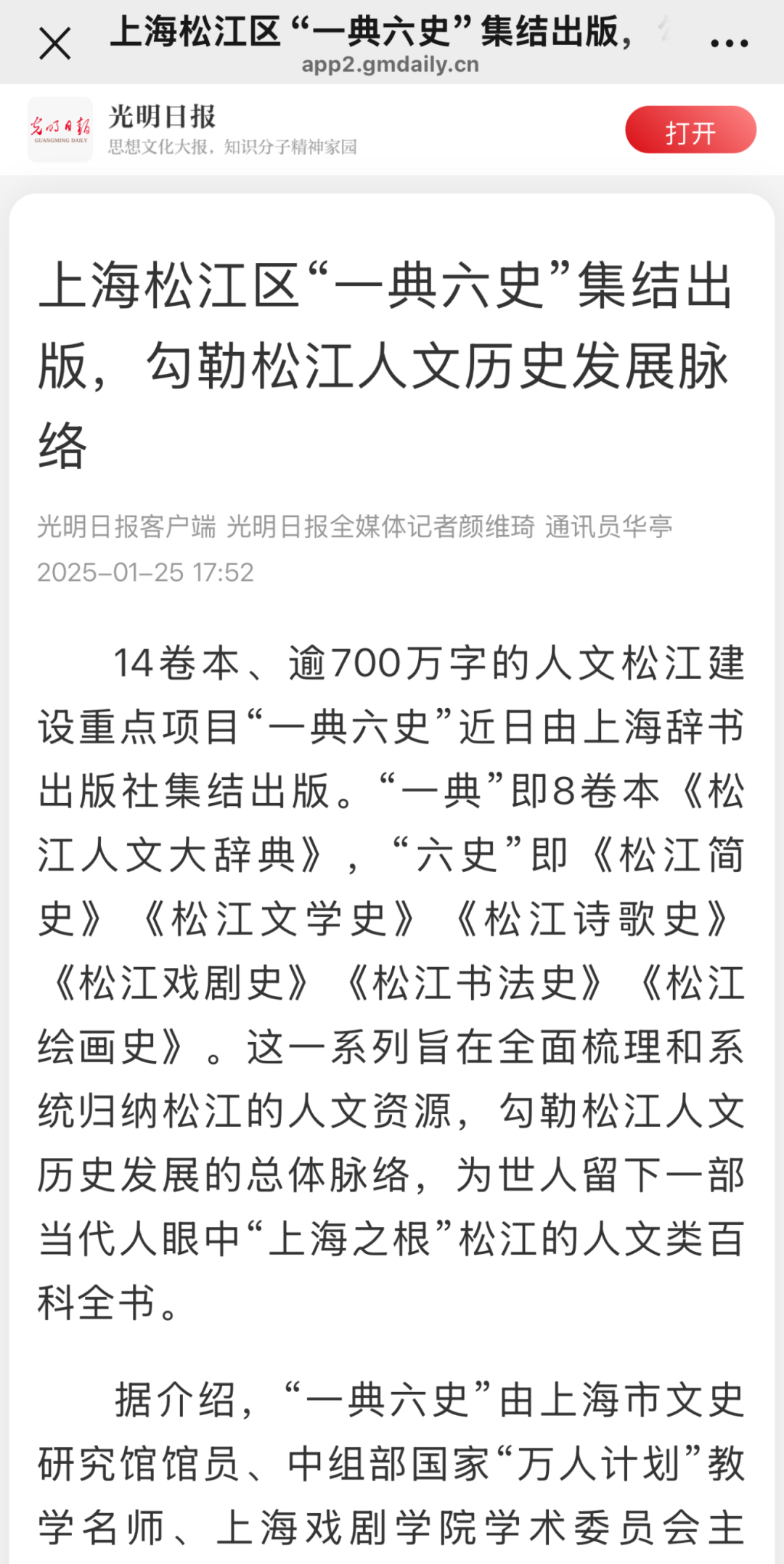Open the 光明日报 app banner
The width and height of the screenshot is (784, 1564).
click(x=232, y=129)
